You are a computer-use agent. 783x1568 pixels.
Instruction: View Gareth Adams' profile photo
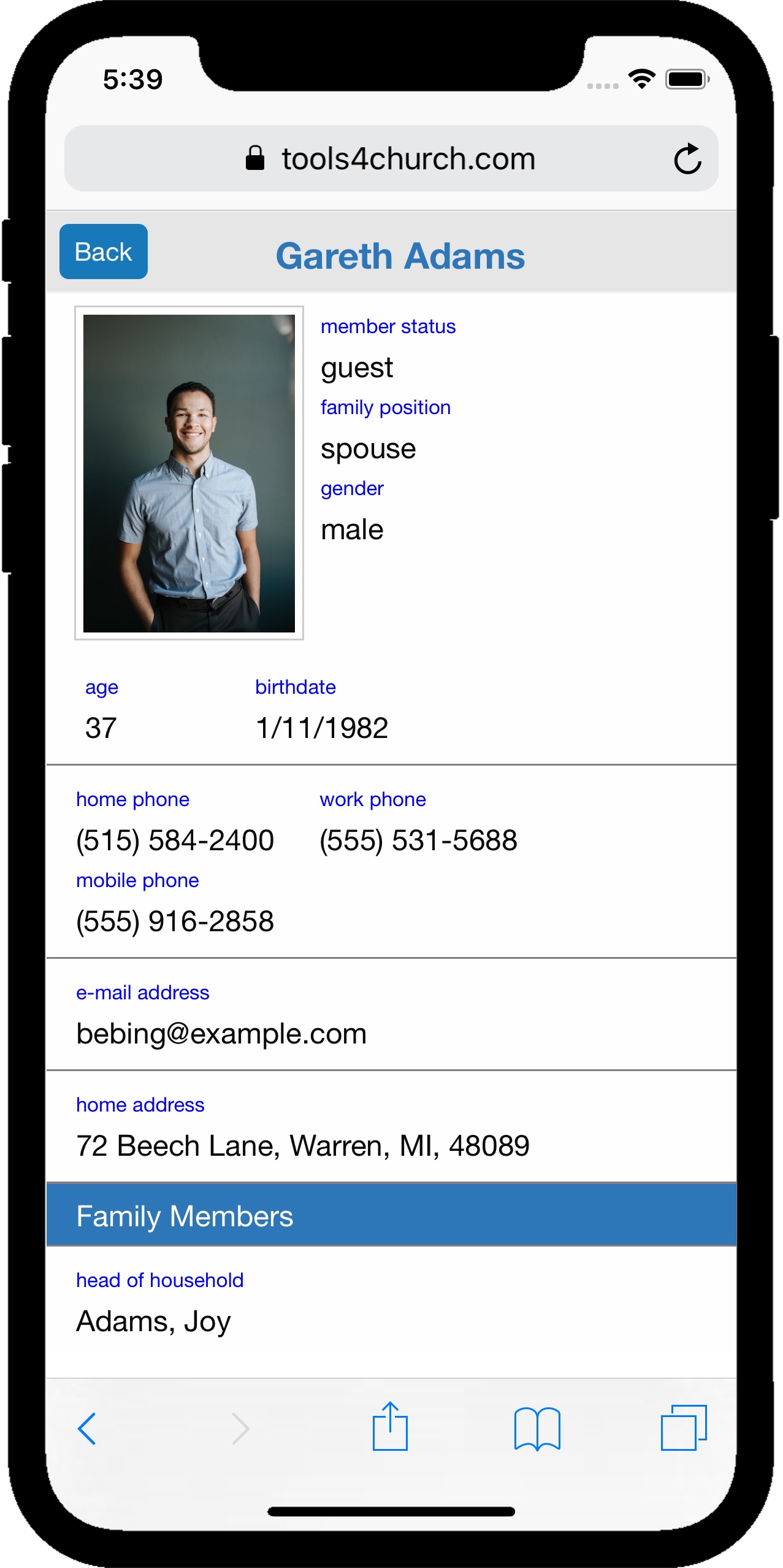tap(189, 473)
